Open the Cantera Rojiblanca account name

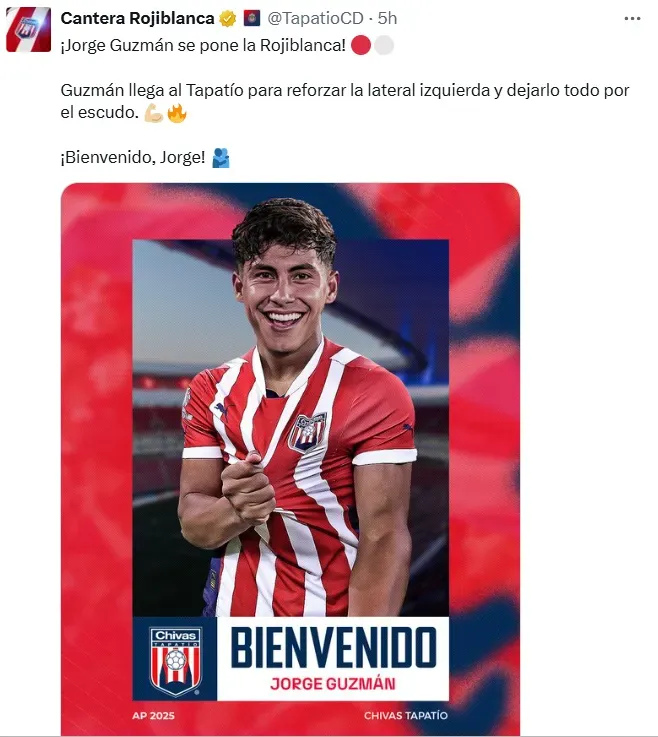tap(137, 18)
